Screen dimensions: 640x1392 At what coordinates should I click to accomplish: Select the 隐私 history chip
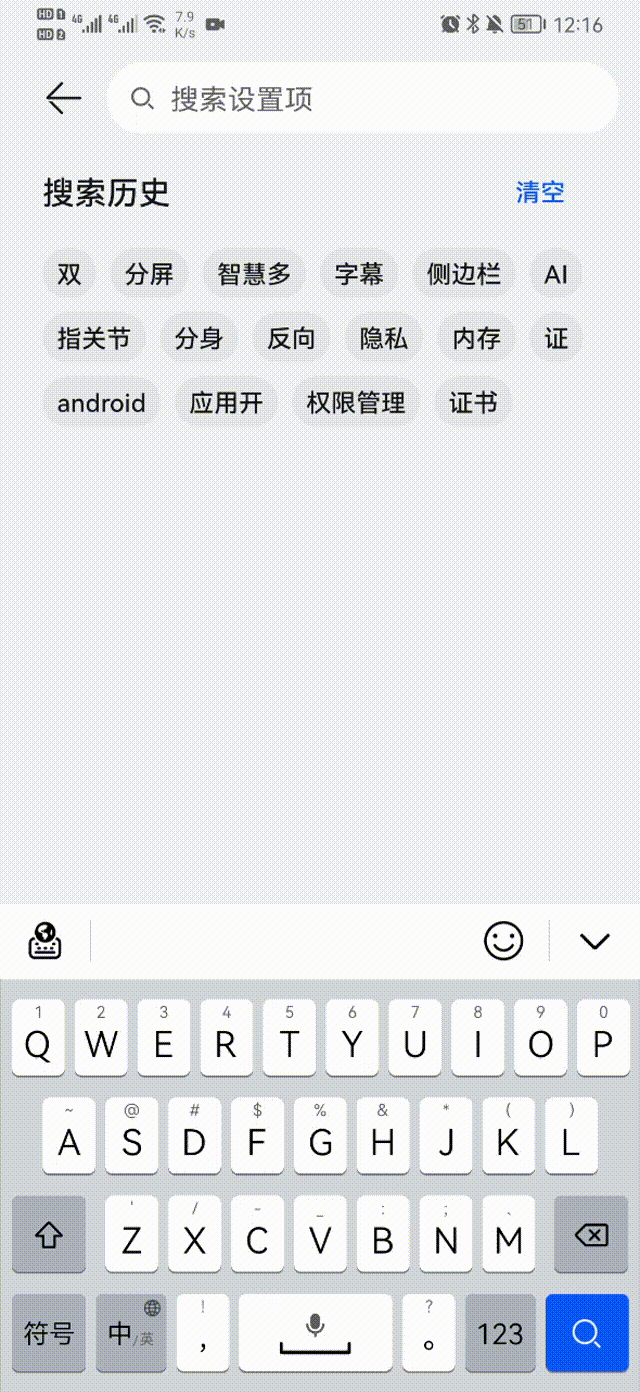pyautogui.click(x=384, y=338)
